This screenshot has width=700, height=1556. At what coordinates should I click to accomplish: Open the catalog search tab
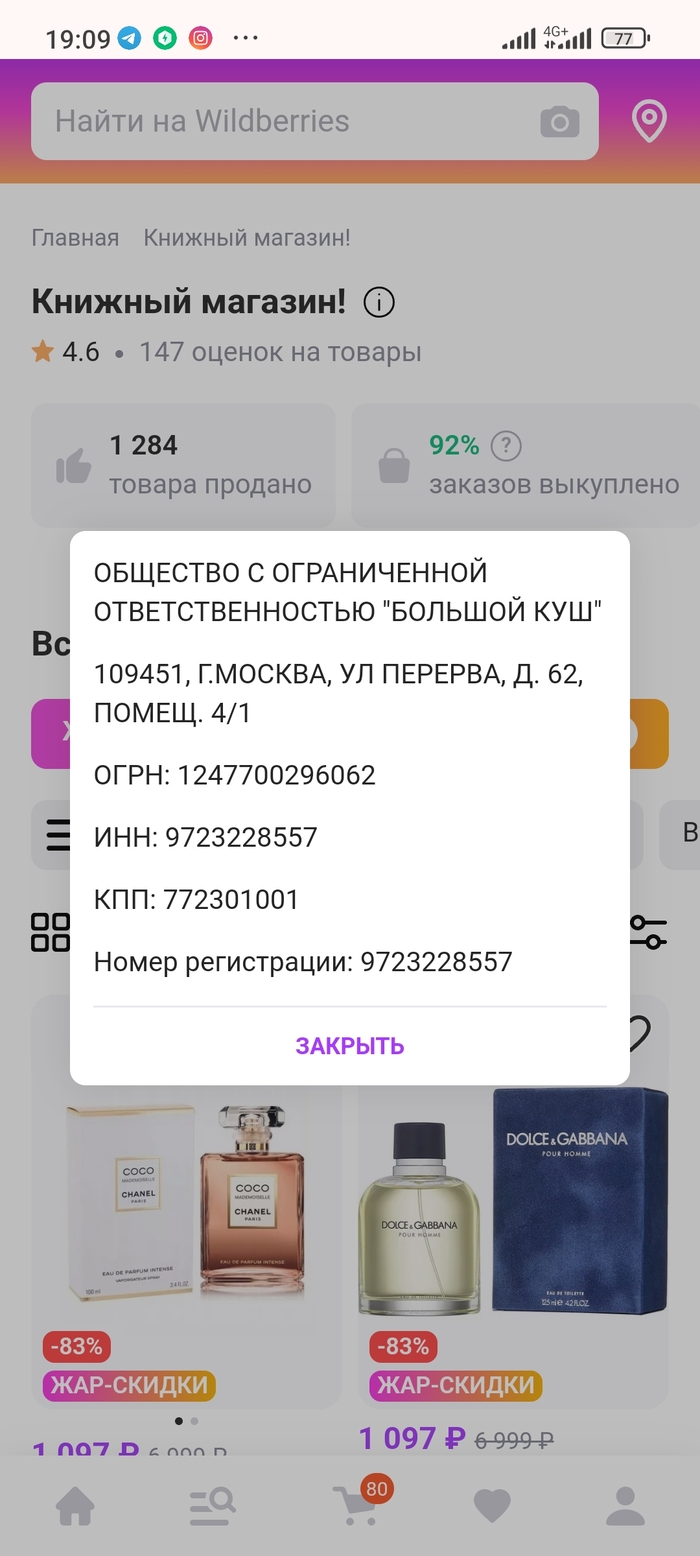(x=212, y=1505)
